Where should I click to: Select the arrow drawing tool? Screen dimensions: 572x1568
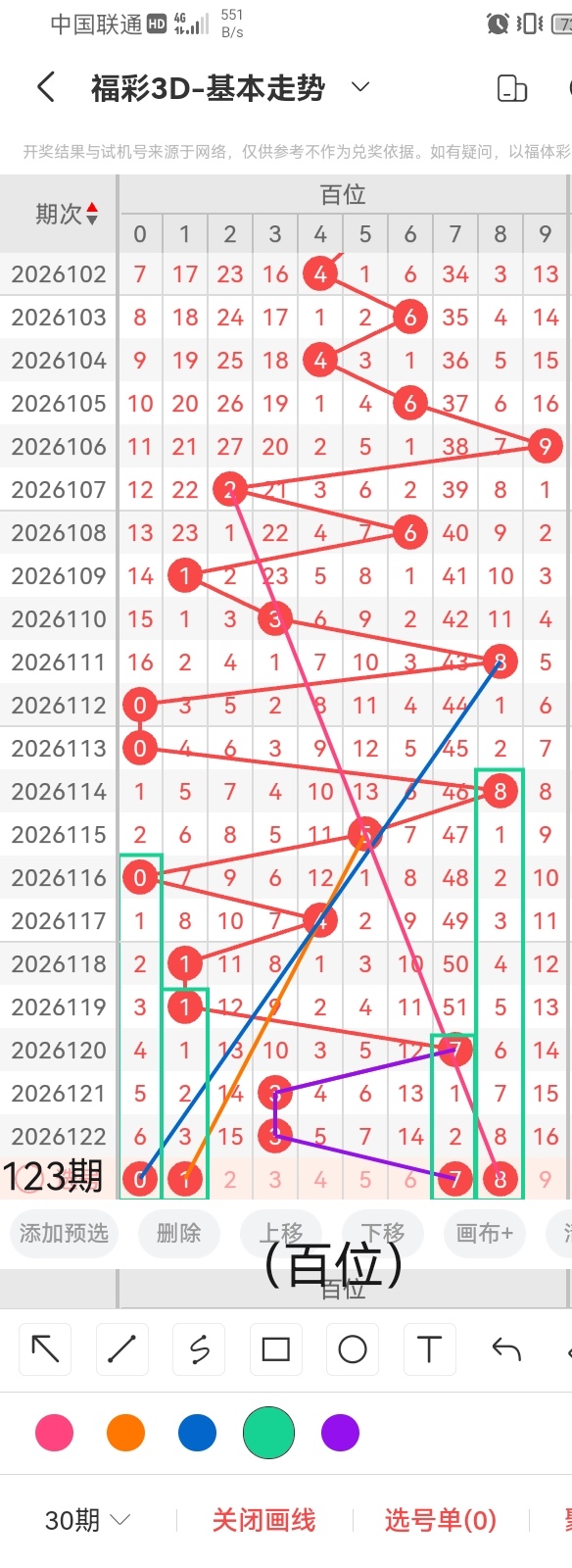pos(45,1349)
